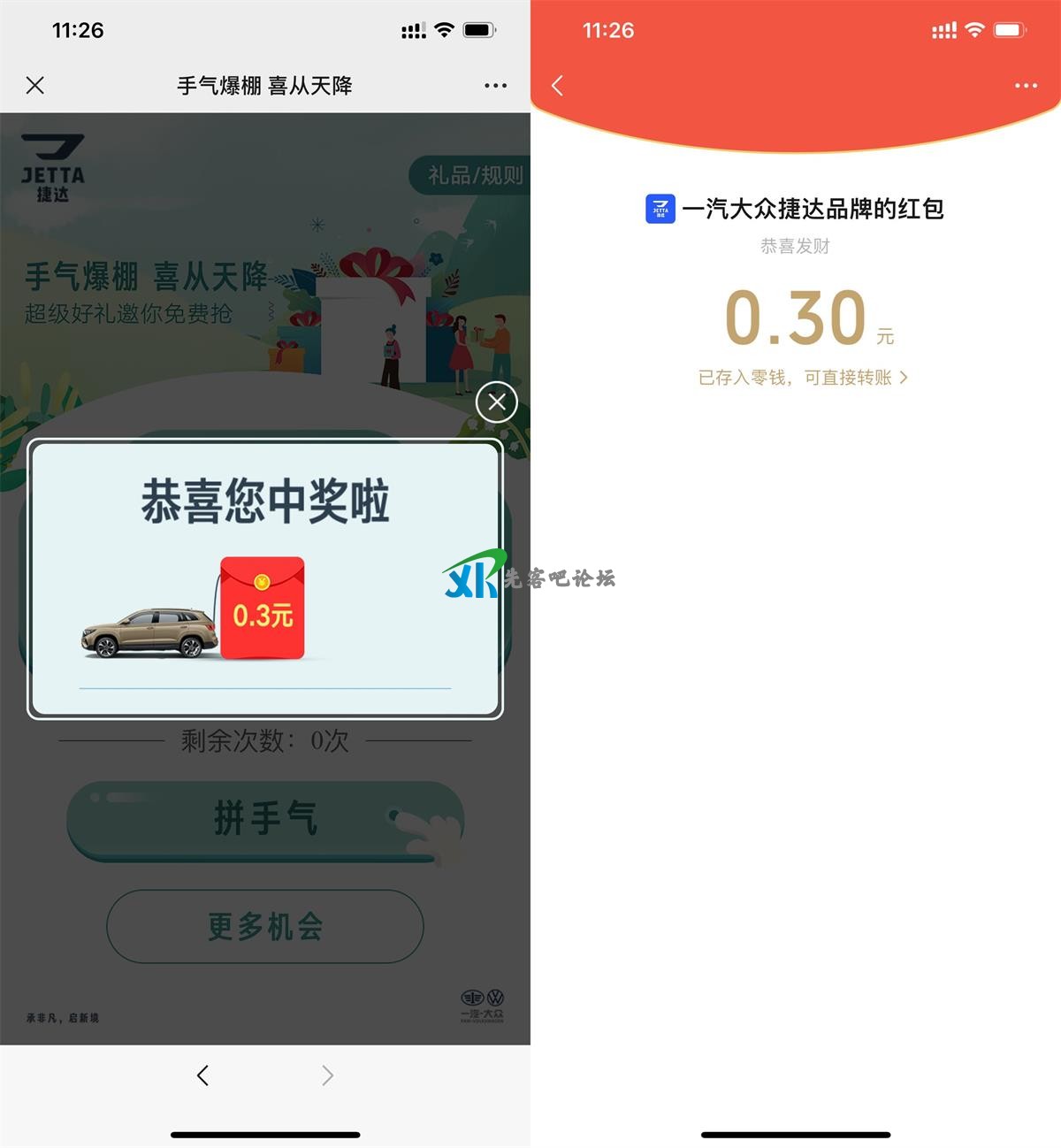This screenshot has height=1148, width=1061.
Task: Tap 更多机会 for more chances
Action: pos(265,926)
